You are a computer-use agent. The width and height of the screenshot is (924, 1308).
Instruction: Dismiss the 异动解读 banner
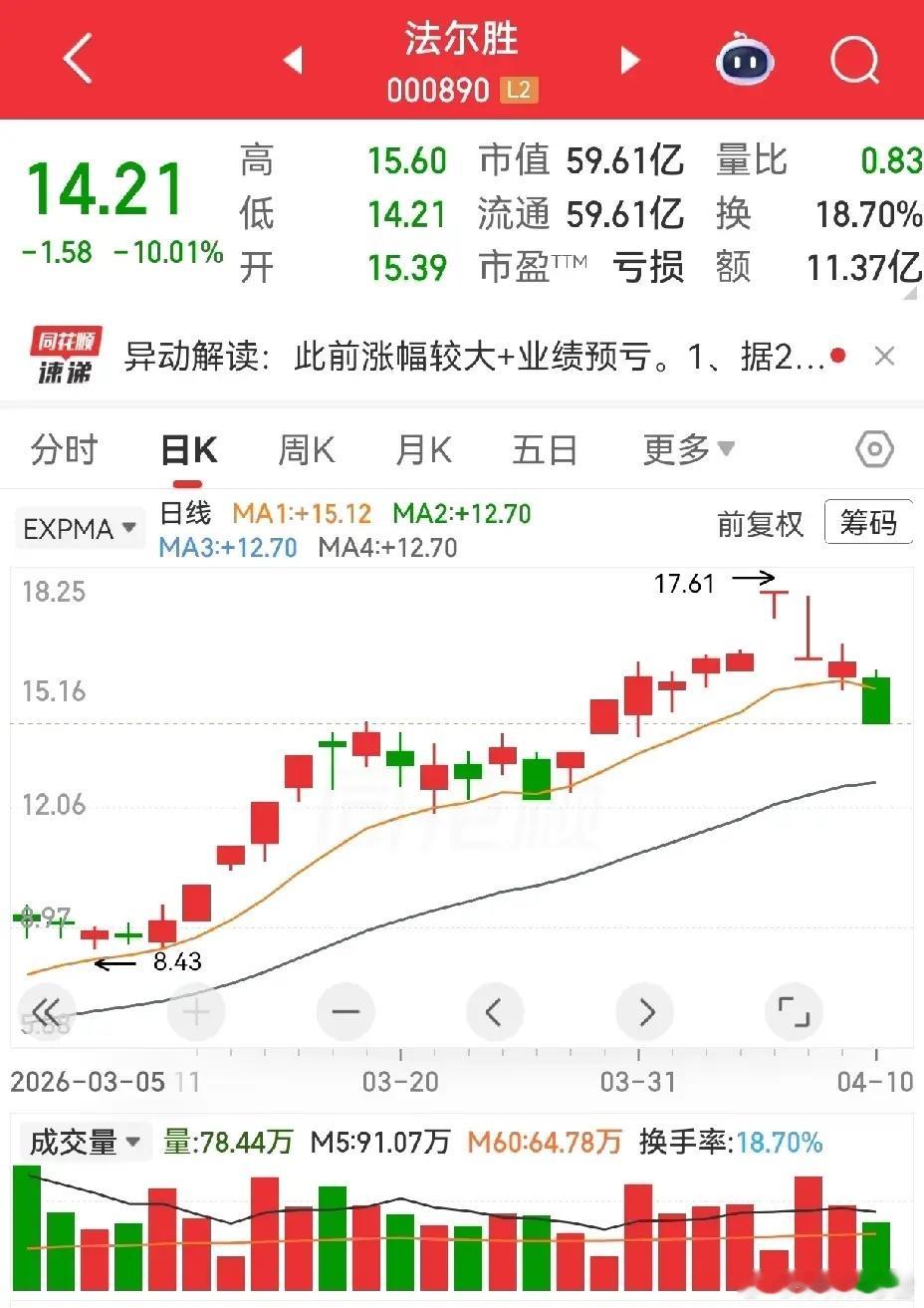coord(884,357)
